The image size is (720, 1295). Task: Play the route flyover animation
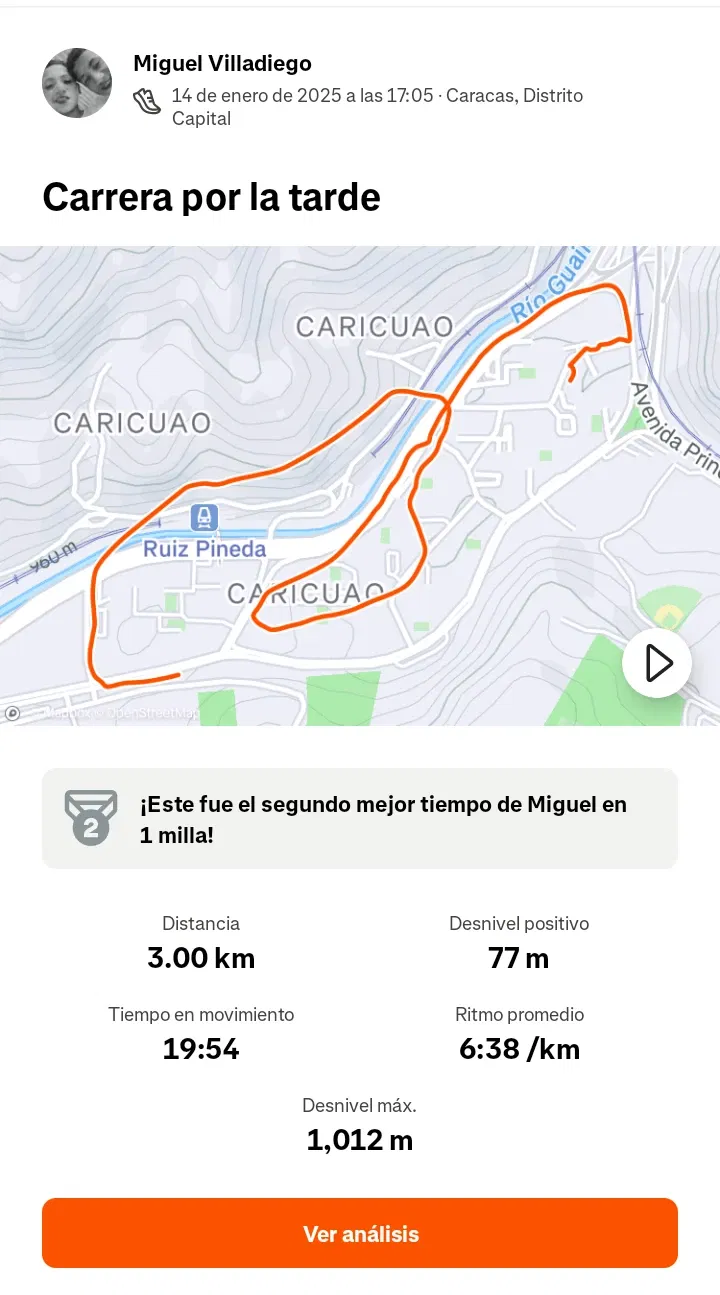pos(657,663)
